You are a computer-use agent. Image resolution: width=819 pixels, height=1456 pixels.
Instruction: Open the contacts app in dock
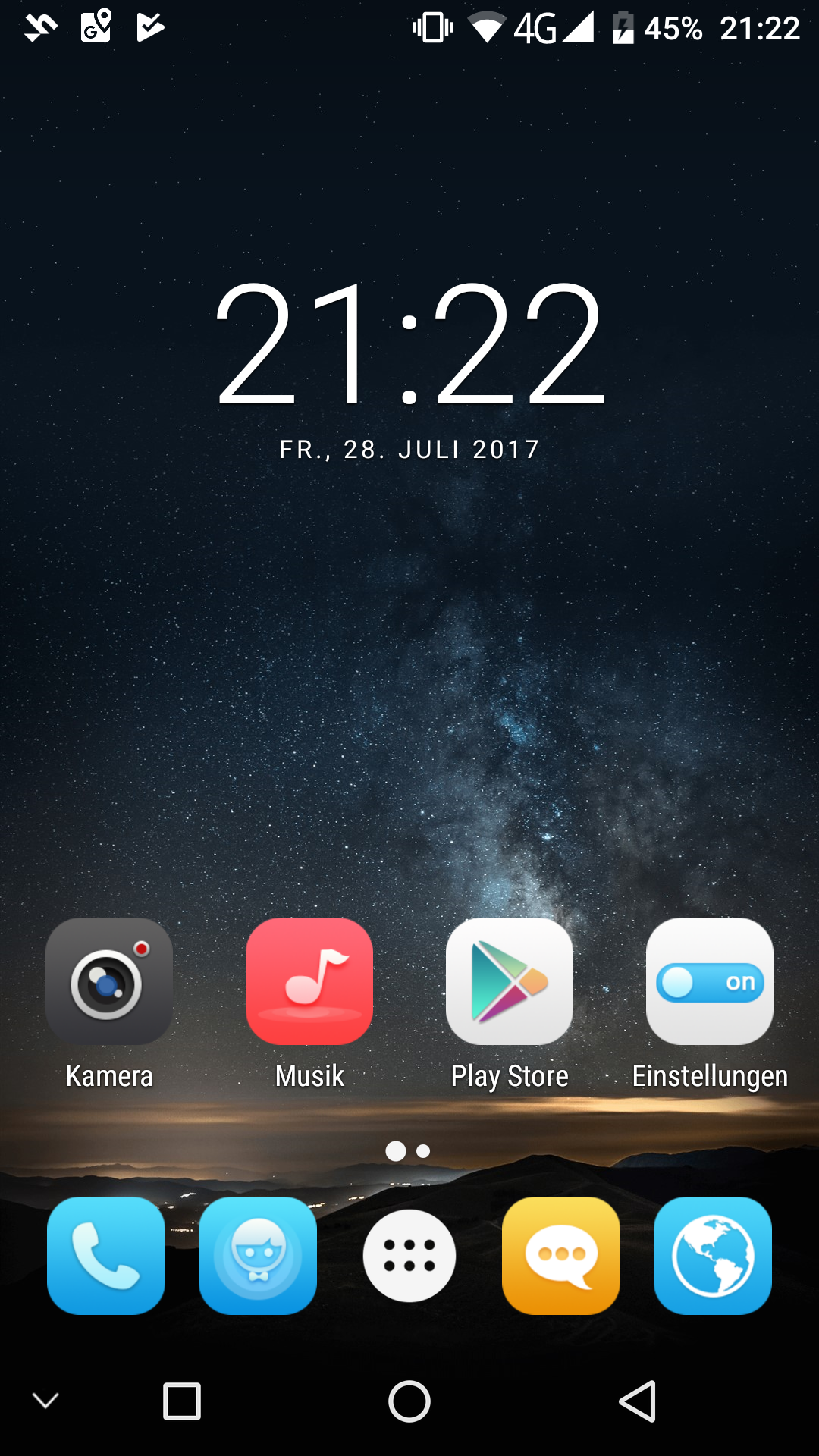[x=258, y=1256]
